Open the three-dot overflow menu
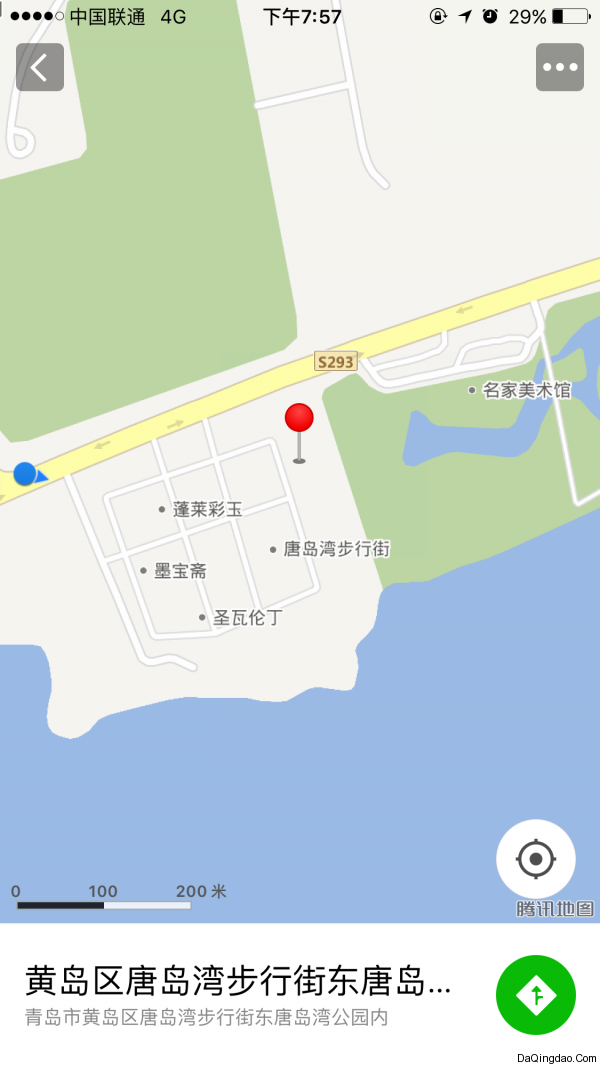The height and width of the screenshot is (1067, 600). click(x=559, y=68)
